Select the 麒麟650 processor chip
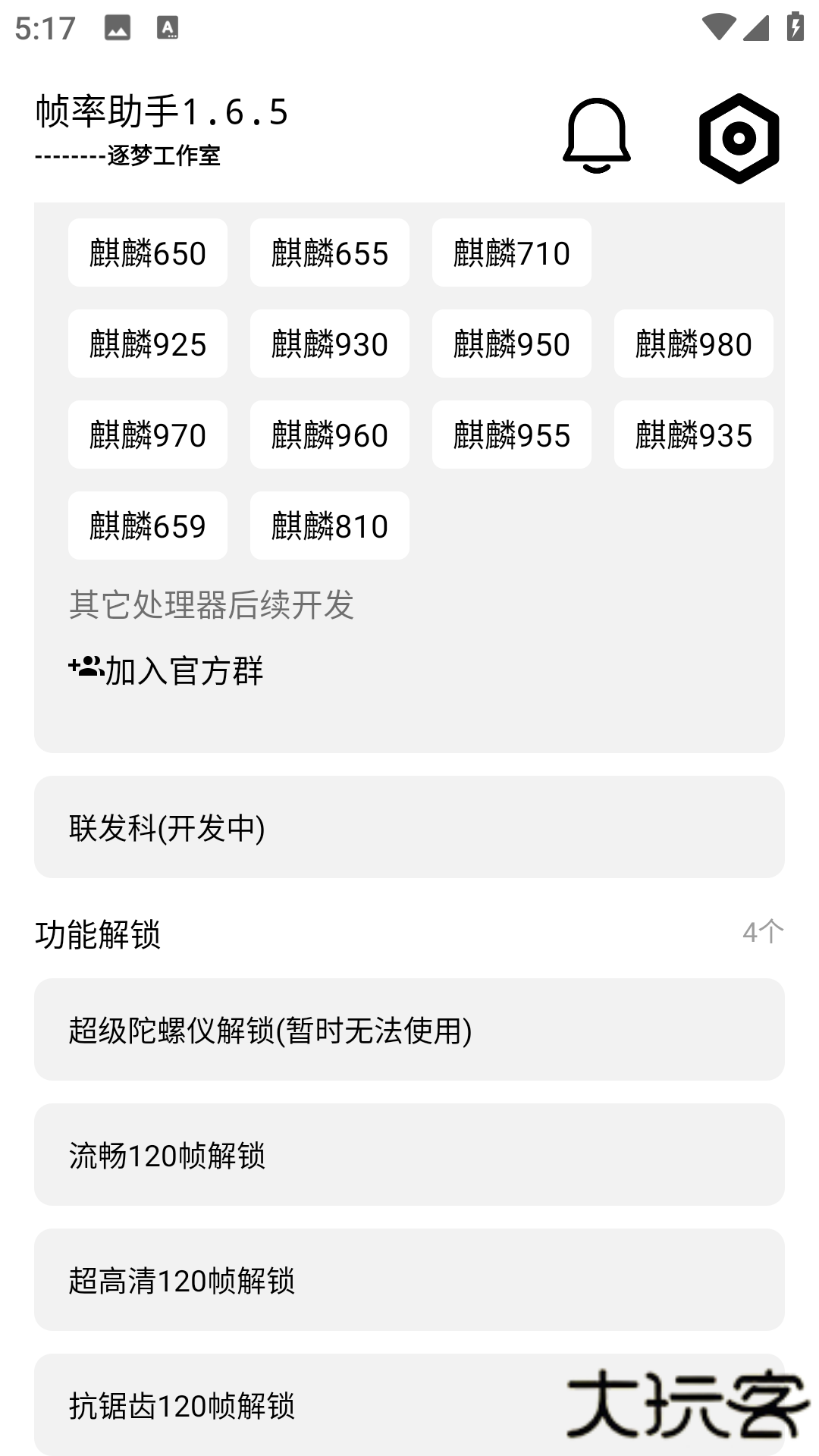The width and height of the screenshot is (819, 1456). (147, 254)
